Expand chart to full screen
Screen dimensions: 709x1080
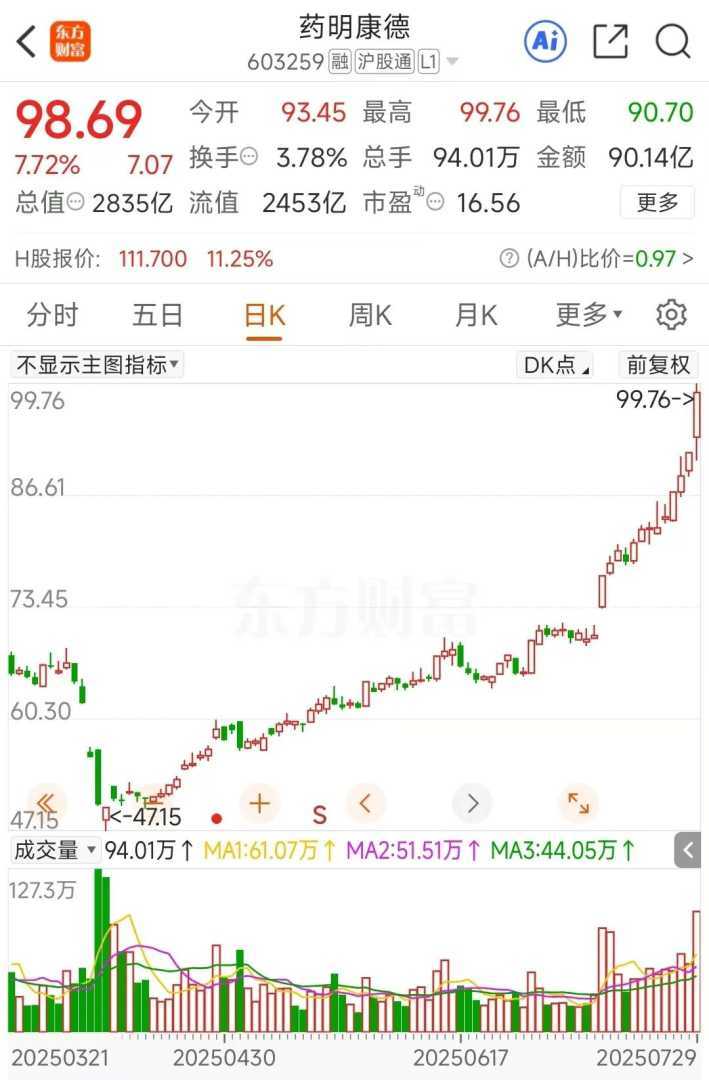click(x=578, y=803)
